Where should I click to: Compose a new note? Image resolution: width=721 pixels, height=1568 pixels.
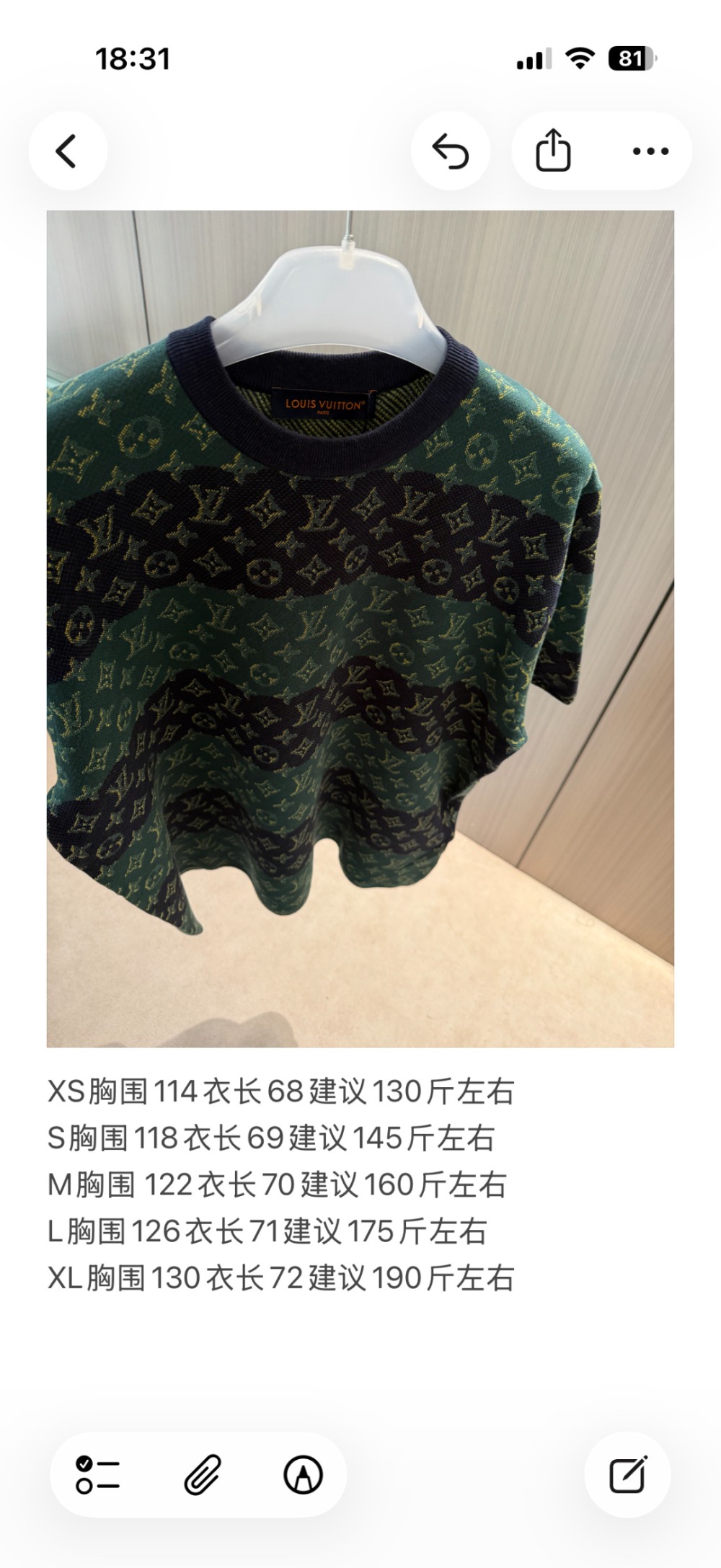point(627,1474)
